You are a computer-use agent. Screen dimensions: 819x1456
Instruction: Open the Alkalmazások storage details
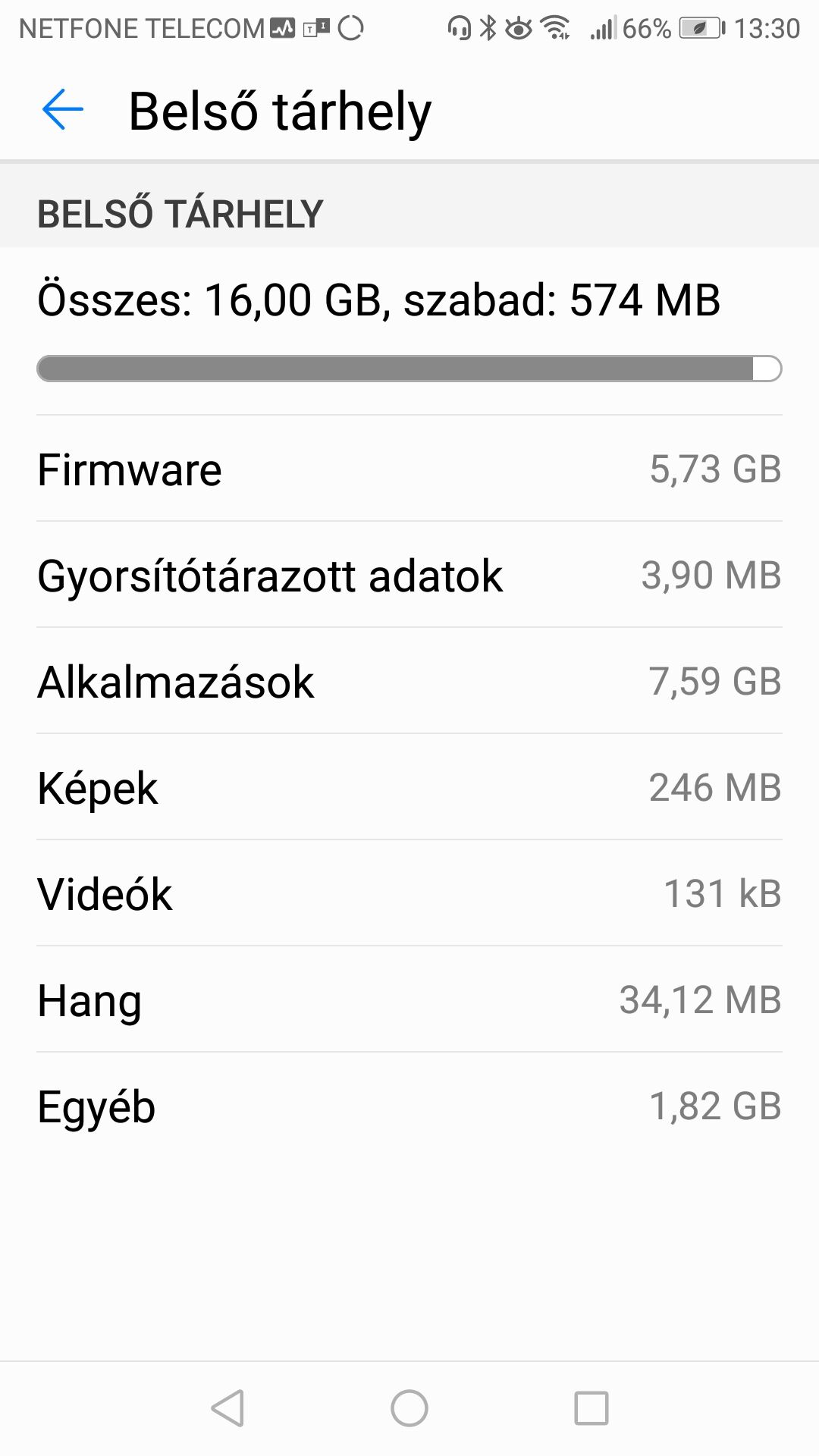click(409, 681)
